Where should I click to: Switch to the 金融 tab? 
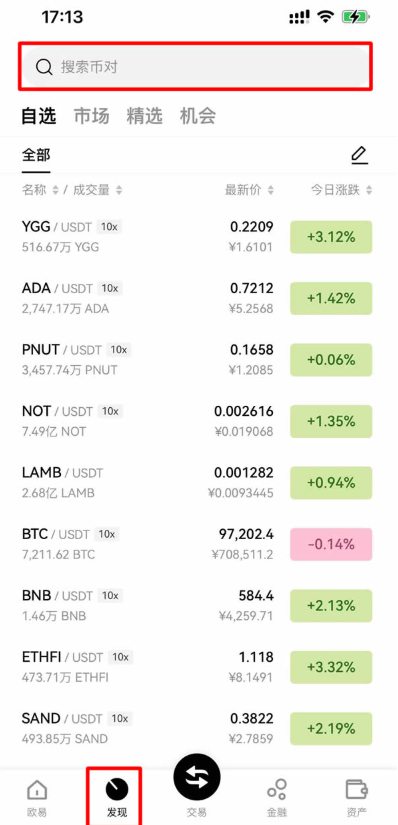click(276, 797)
